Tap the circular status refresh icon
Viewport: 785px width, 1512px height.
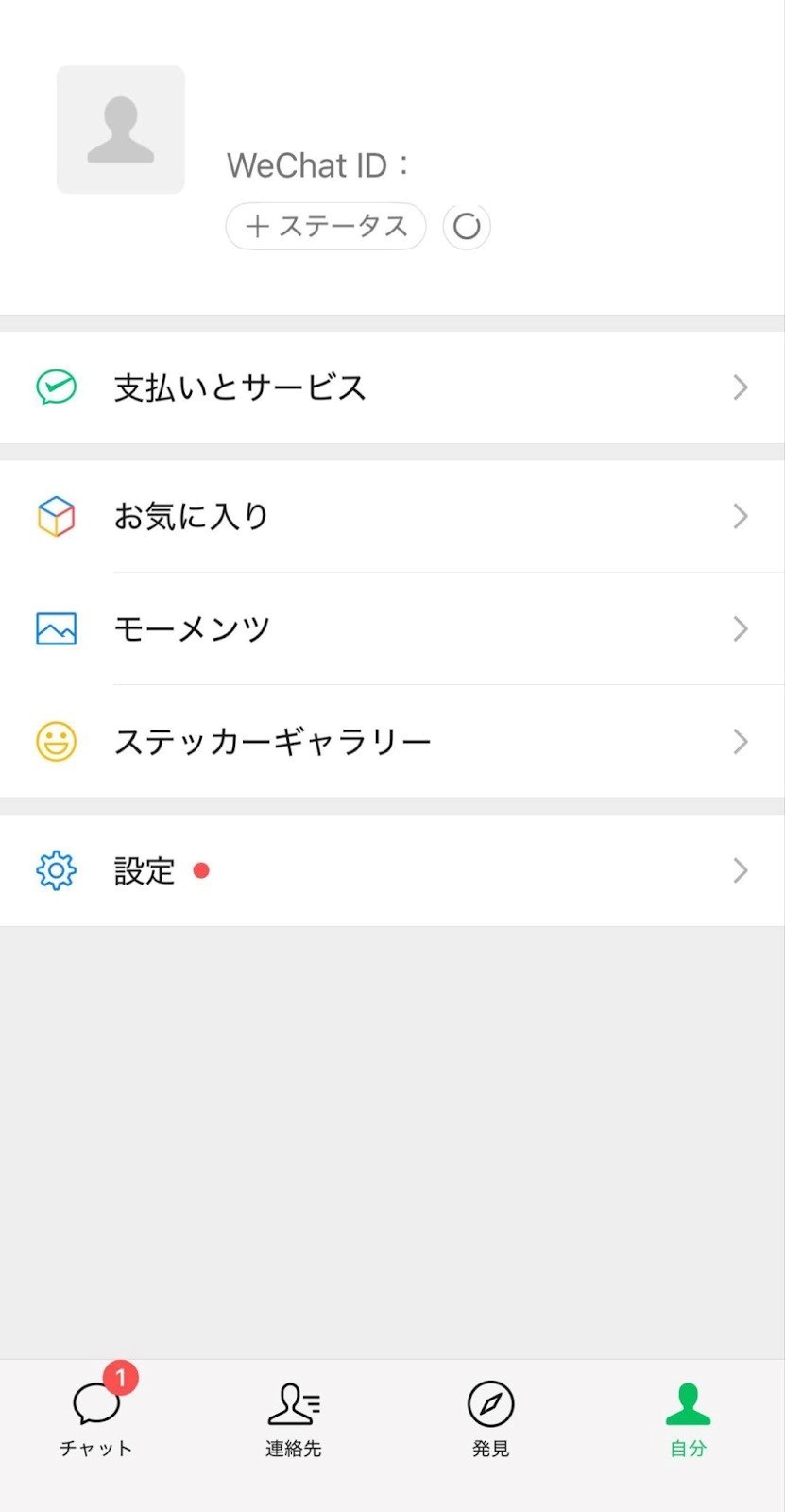(x=467, y=226)
